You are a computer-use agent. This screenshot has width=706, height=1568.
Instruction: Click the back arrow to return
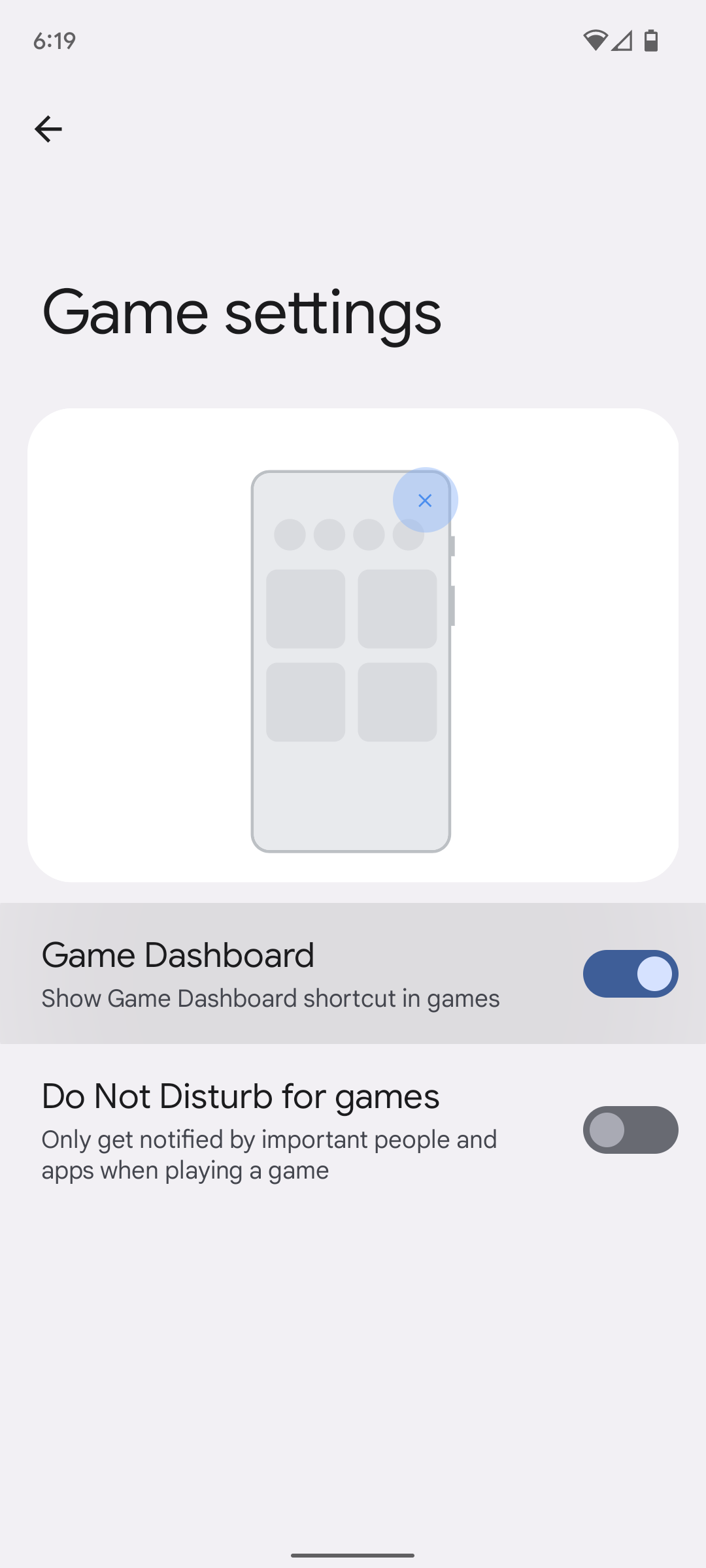coord(48,129)
